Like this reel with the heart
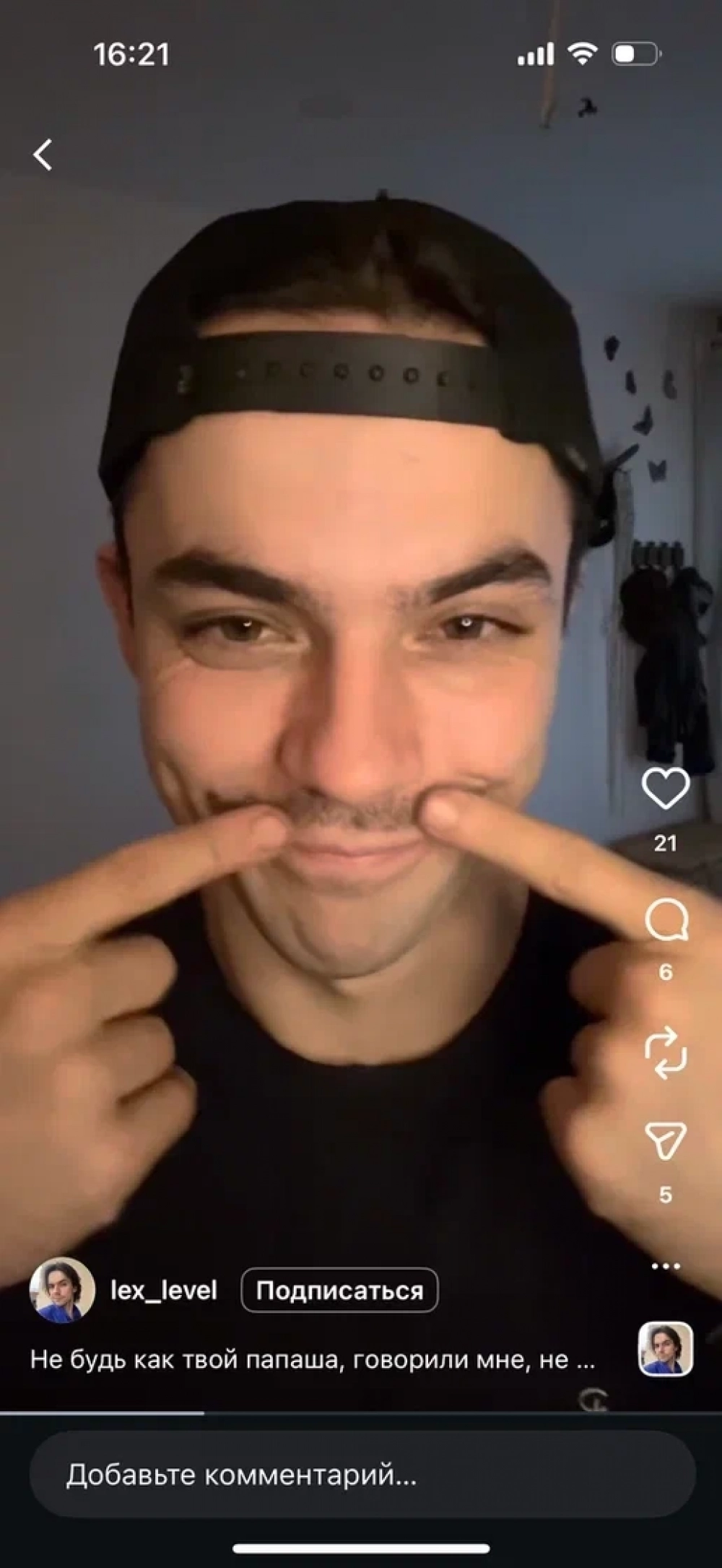The width and height of the screenshot is (722, 1568). (x=665, y=788)
